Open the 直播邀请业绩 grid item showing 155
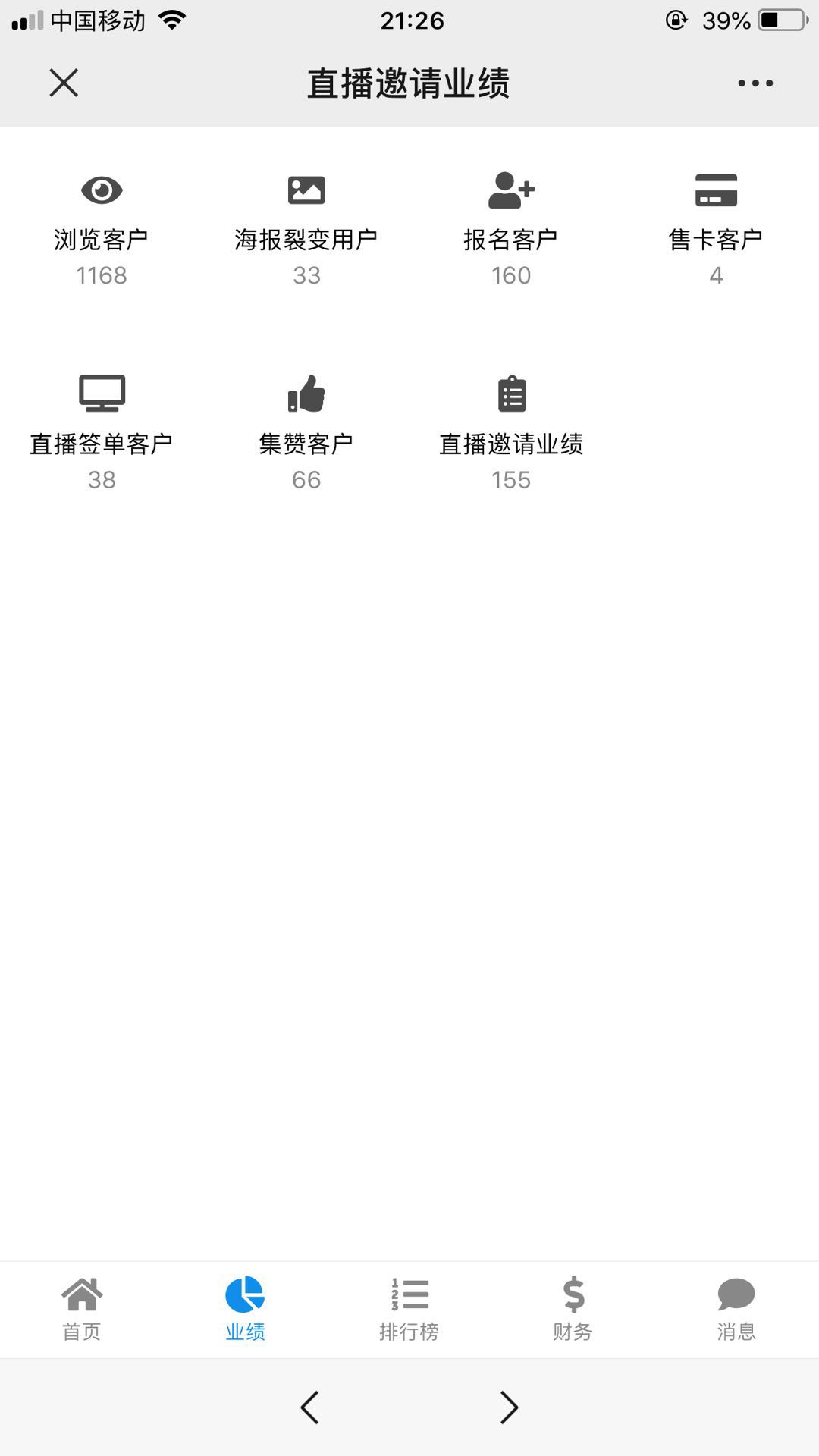Viewport: 819px width, 1456px height. pyautogui.click(x=511, y=434)
